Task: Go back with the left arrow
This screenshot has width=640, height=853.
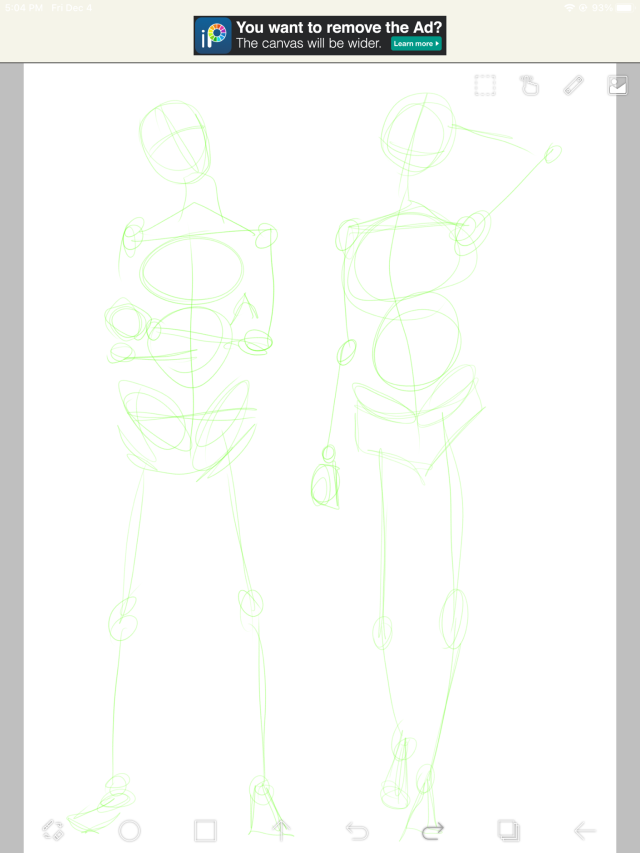Action: [585, 830]
